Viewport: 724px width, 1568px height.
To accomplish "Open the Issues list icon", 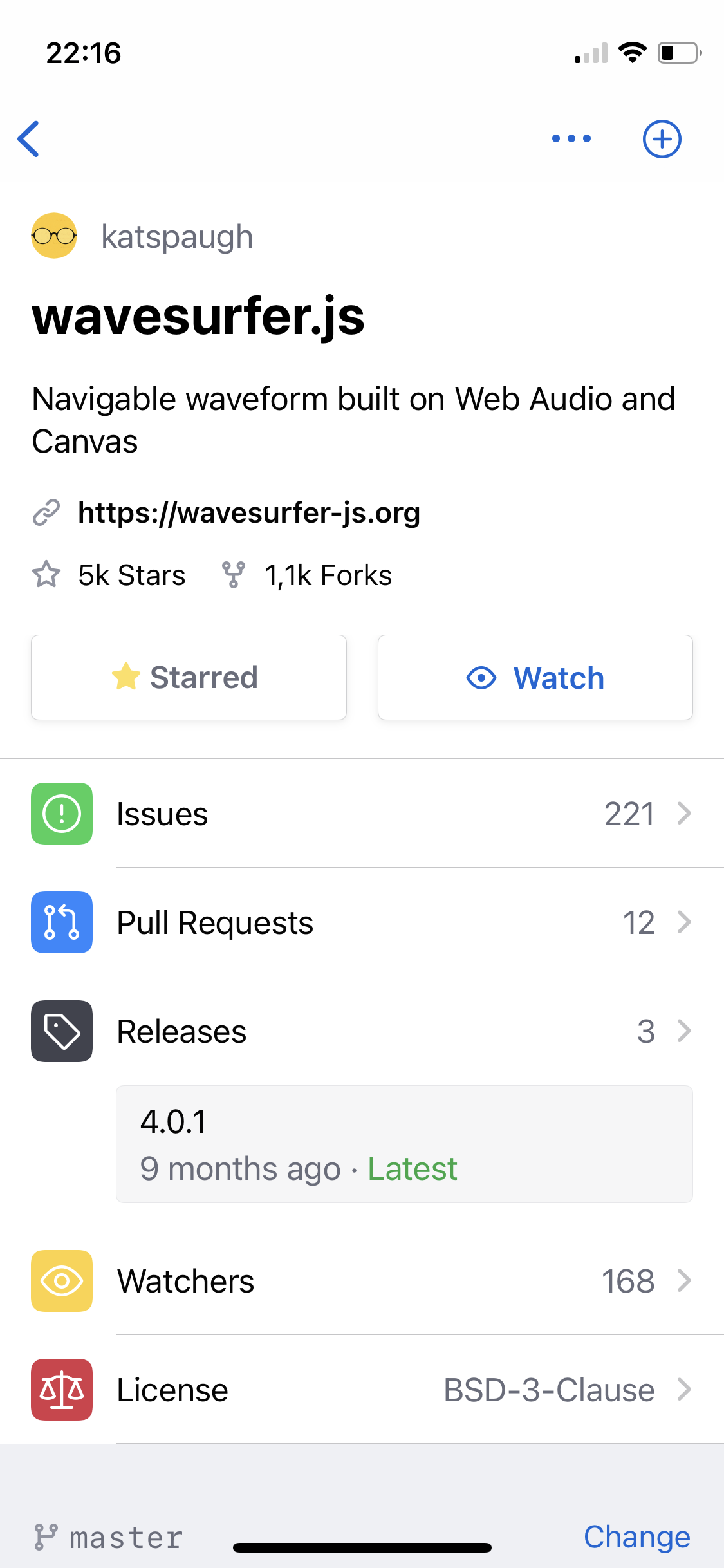I will coord(61,813).
